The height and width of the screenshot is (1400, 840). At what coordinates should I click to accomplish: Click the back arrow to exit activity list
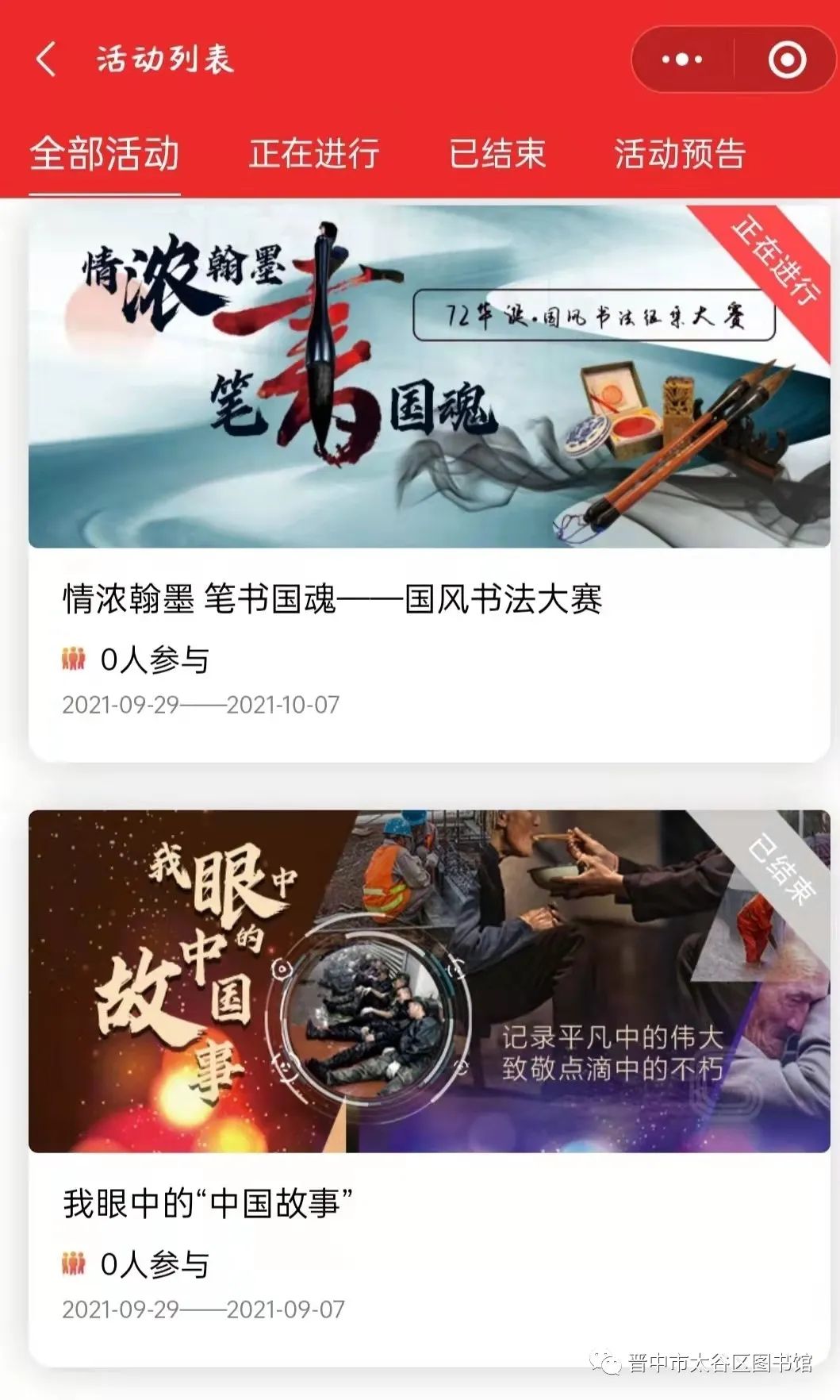tap(44, 59)
